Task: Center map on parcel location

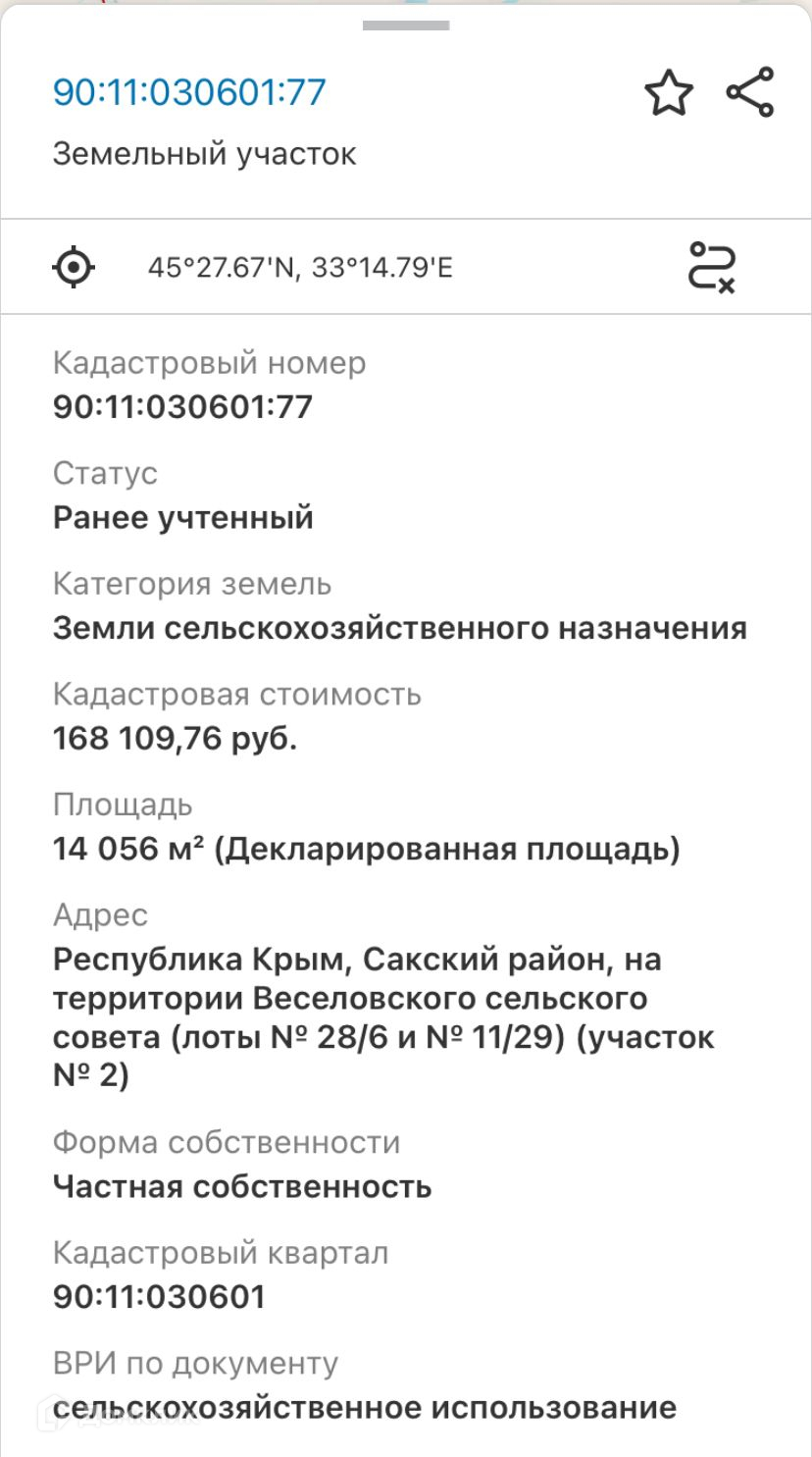Action: [x=74, y=267]
